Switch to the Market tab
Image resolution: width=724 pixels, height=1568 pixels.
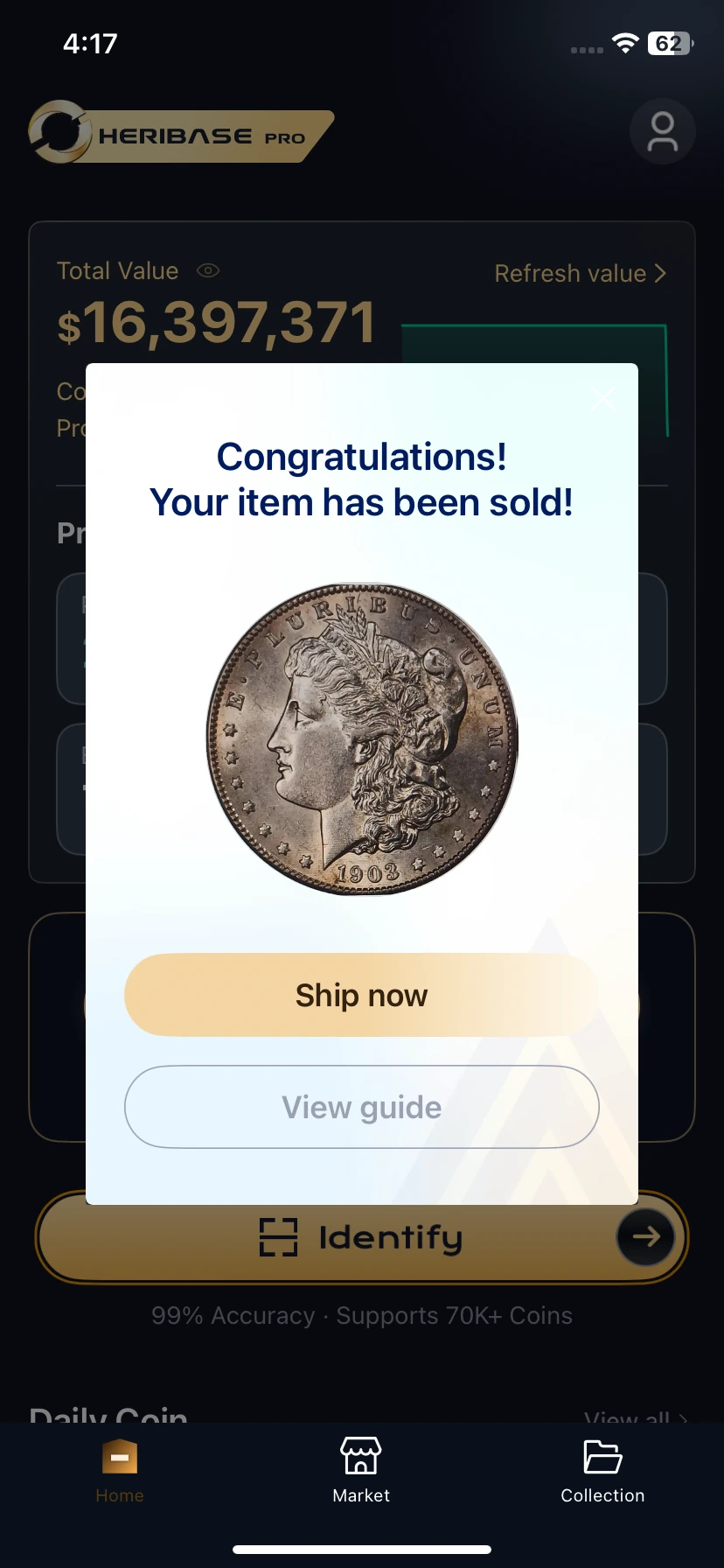(x=361, y=1470)
